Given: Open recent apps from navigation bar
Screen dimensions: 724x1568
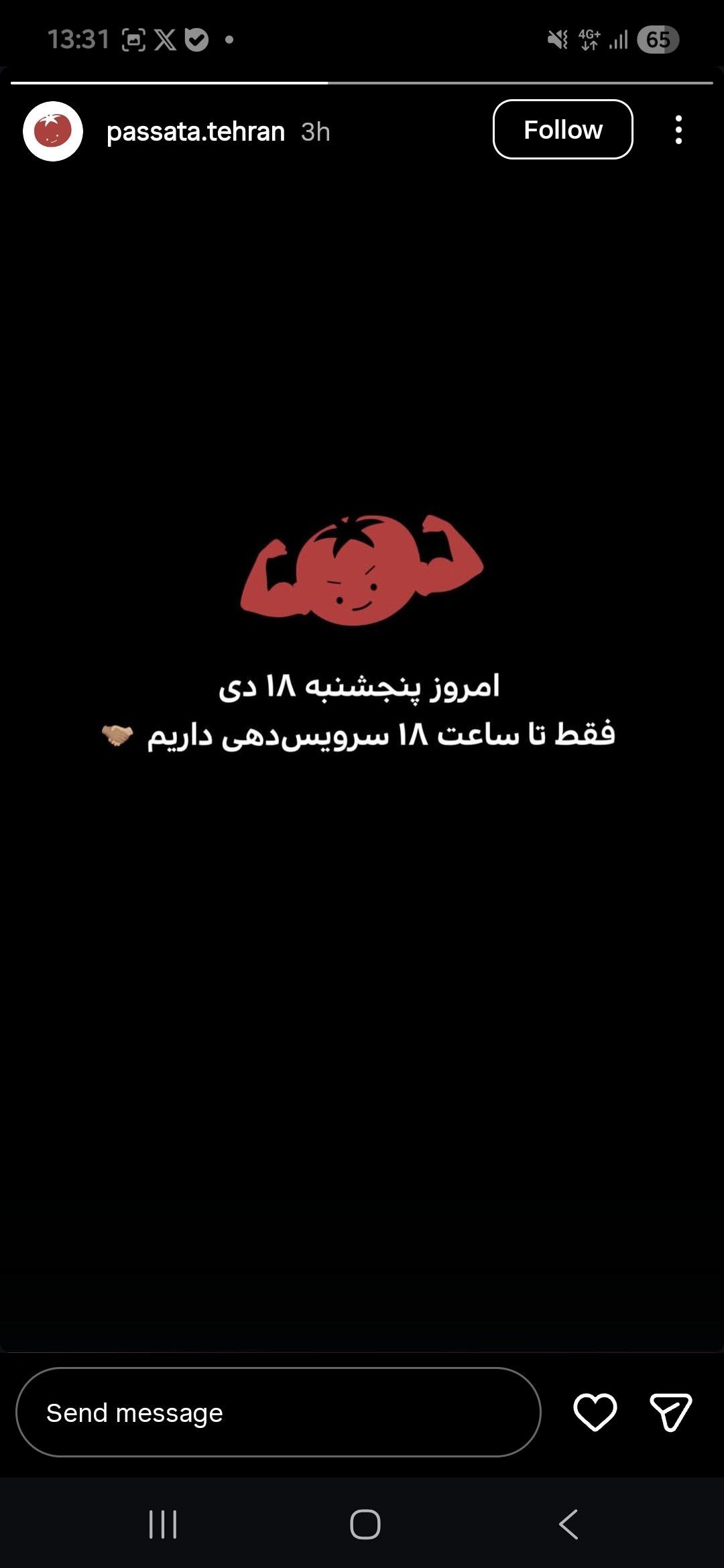Looking at the screenshot, I should pyautogui.click(x=163, y=1524).
